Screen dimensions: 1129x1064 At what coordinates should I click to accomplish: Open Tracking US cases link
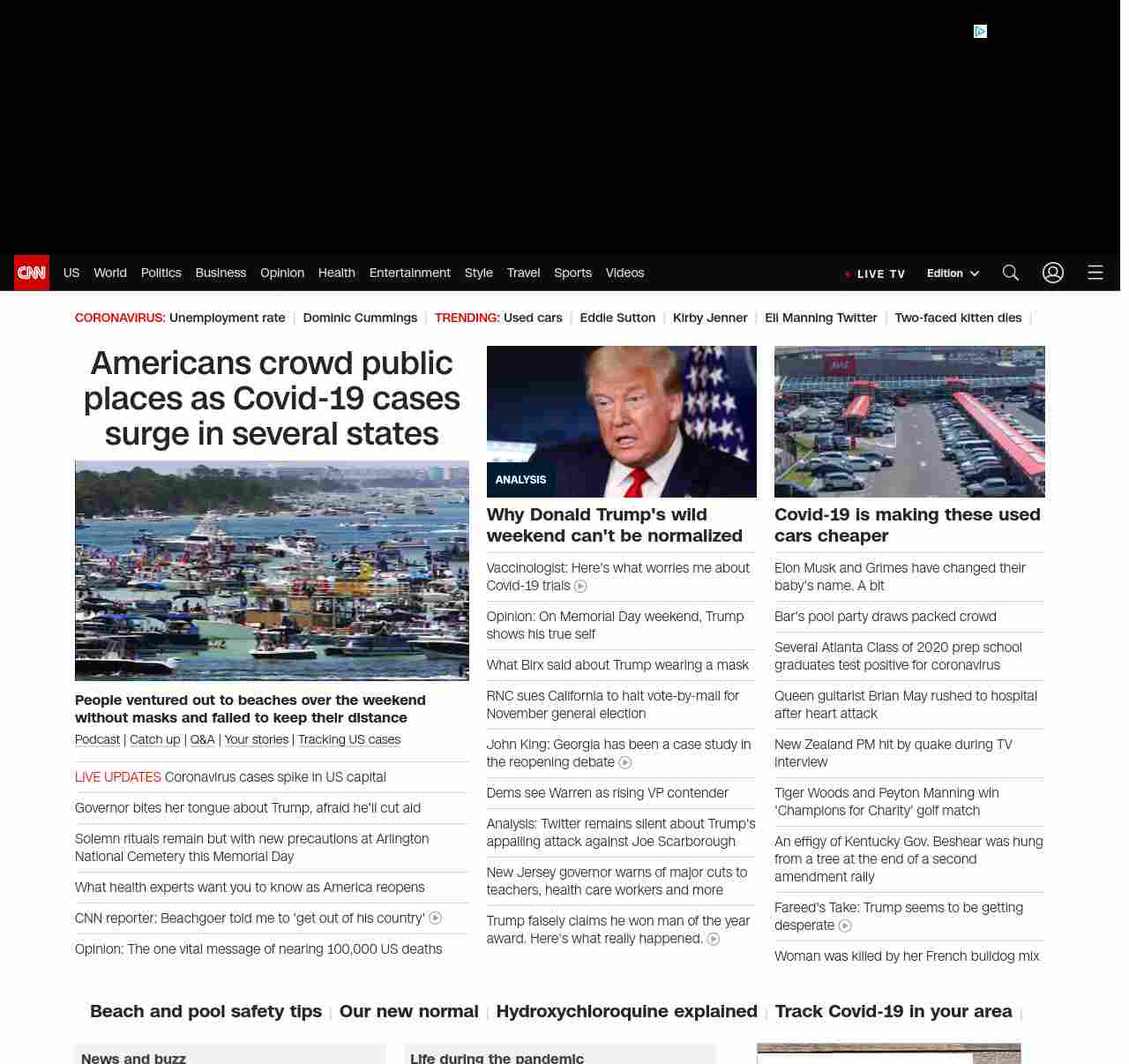click(x=348, y=740)
